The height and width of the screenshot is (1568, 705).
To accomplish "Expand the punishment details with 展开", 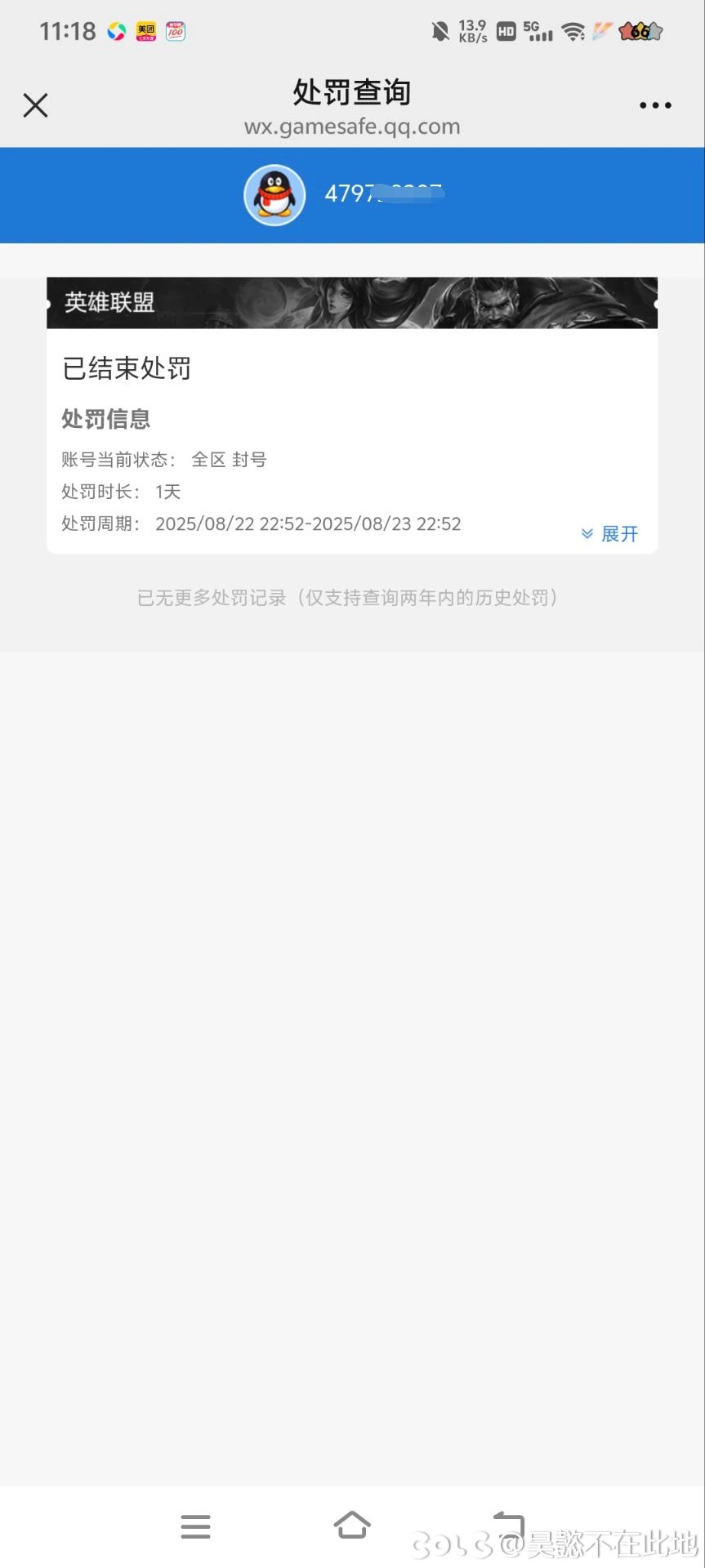I will (x=610, y=534).
